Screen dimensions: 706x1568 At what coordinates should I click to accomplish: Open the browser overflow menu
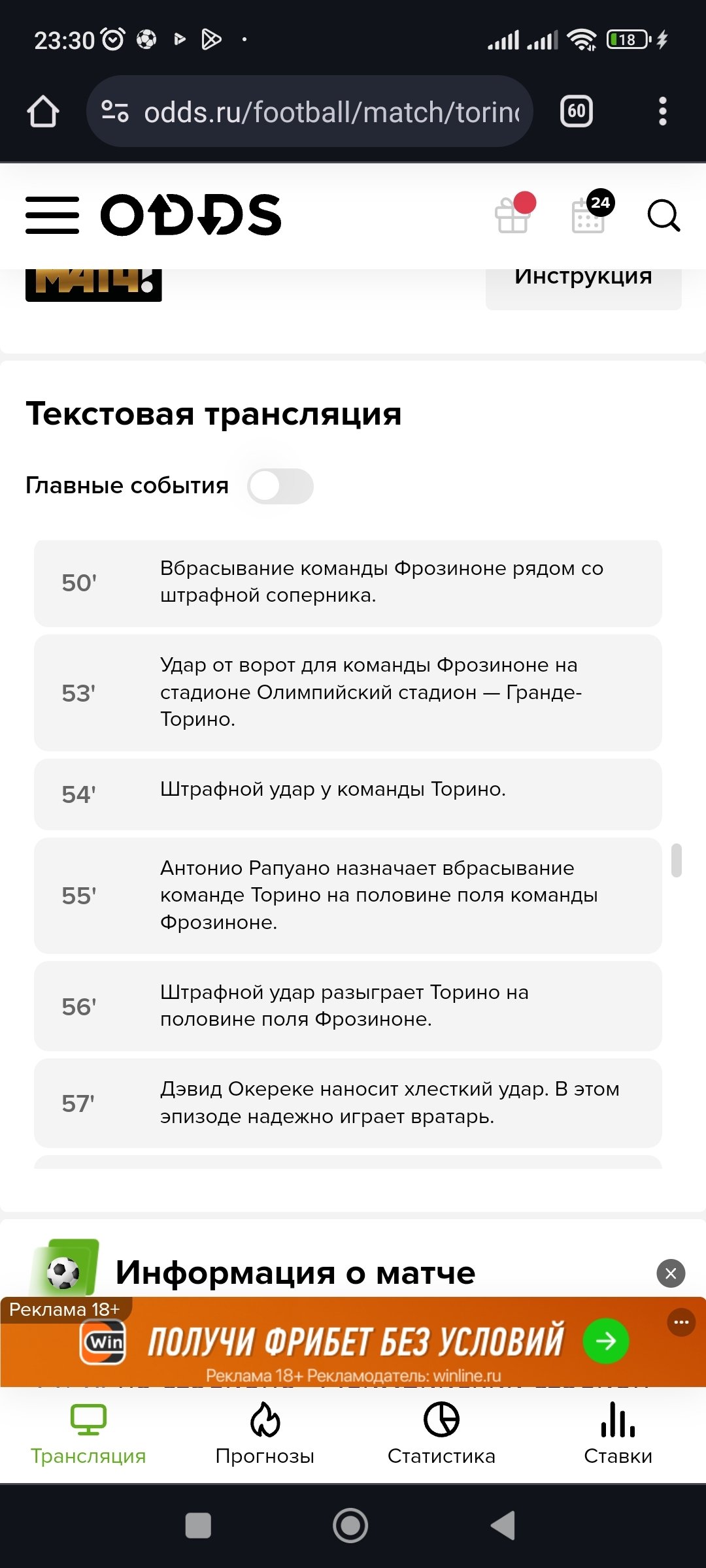pyautogui.click(x=663, y=112)
